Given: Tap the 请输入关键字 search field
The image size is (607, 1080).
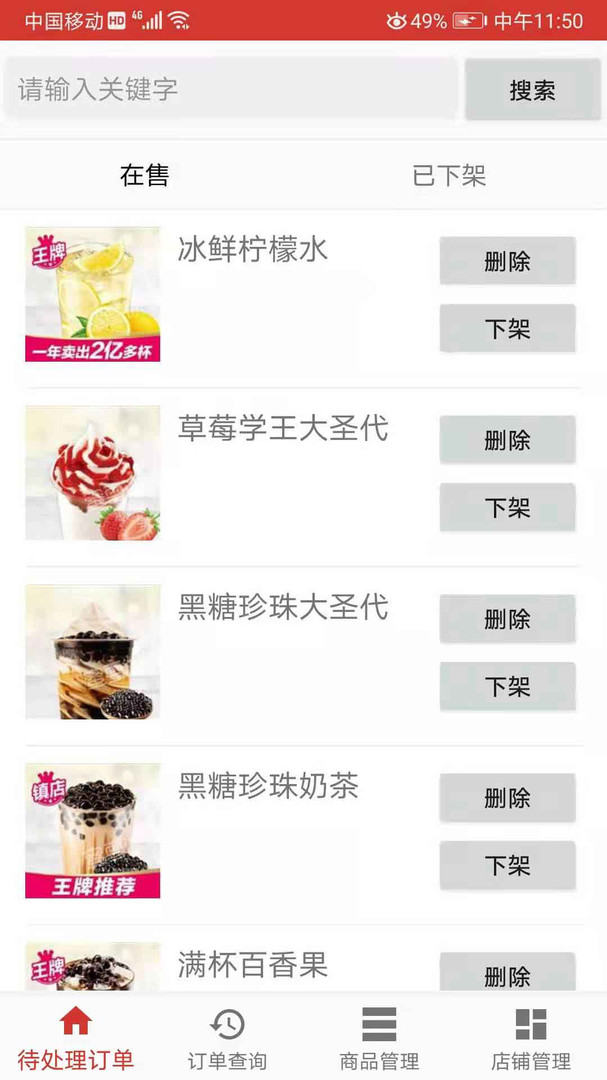Looking at the screenshot, I should pos(232,89).
